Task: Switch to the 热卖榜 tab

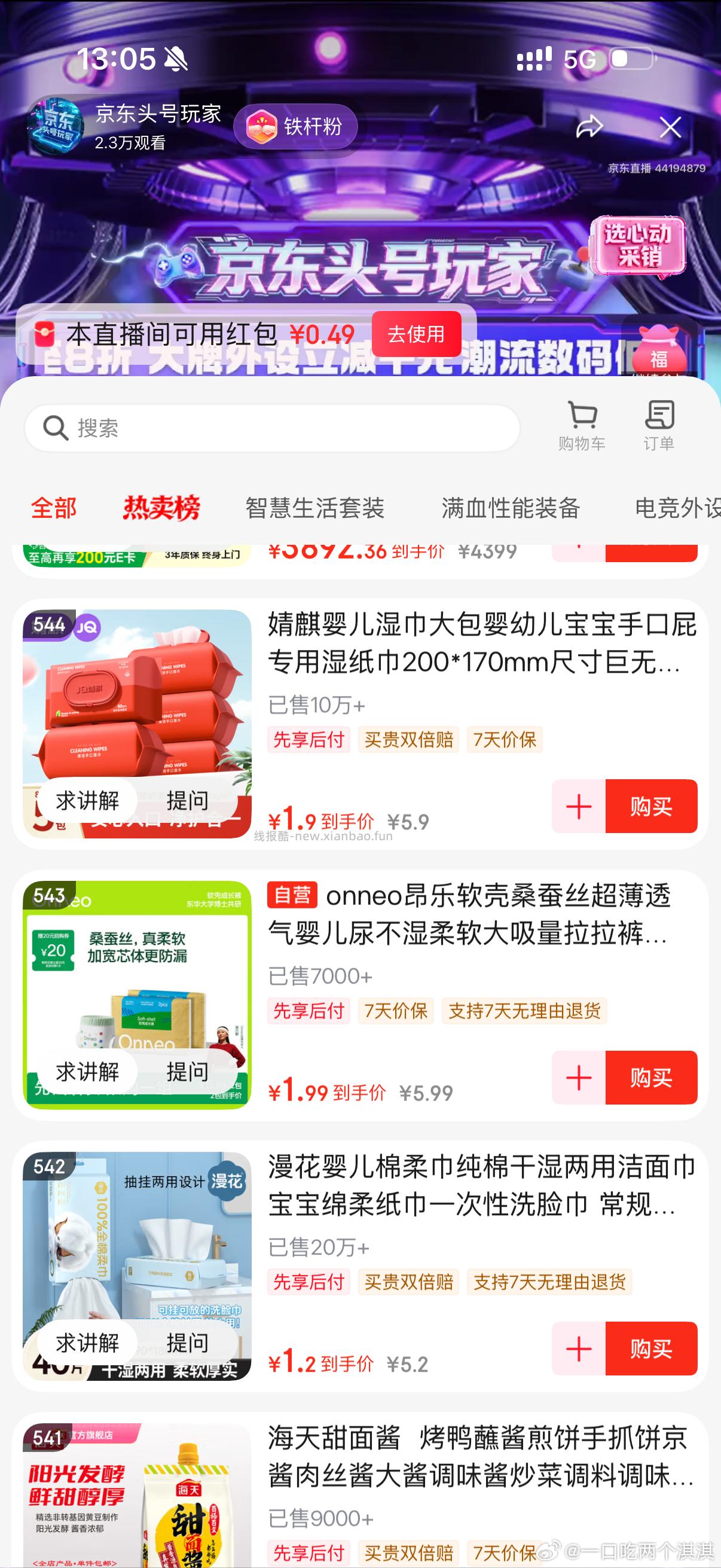Action: click(164, 507)
